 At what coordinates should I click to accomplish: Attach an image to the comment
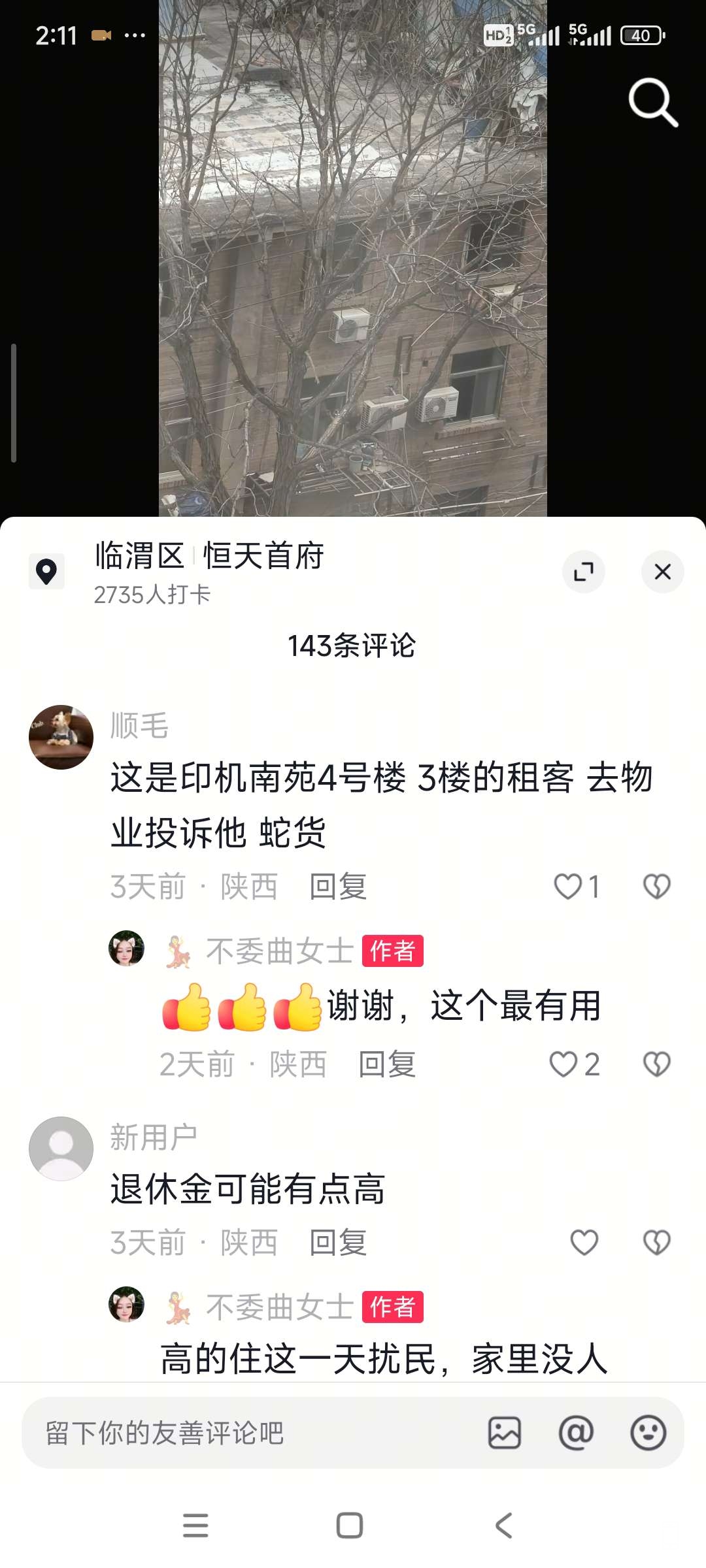tap(505, 1433)
